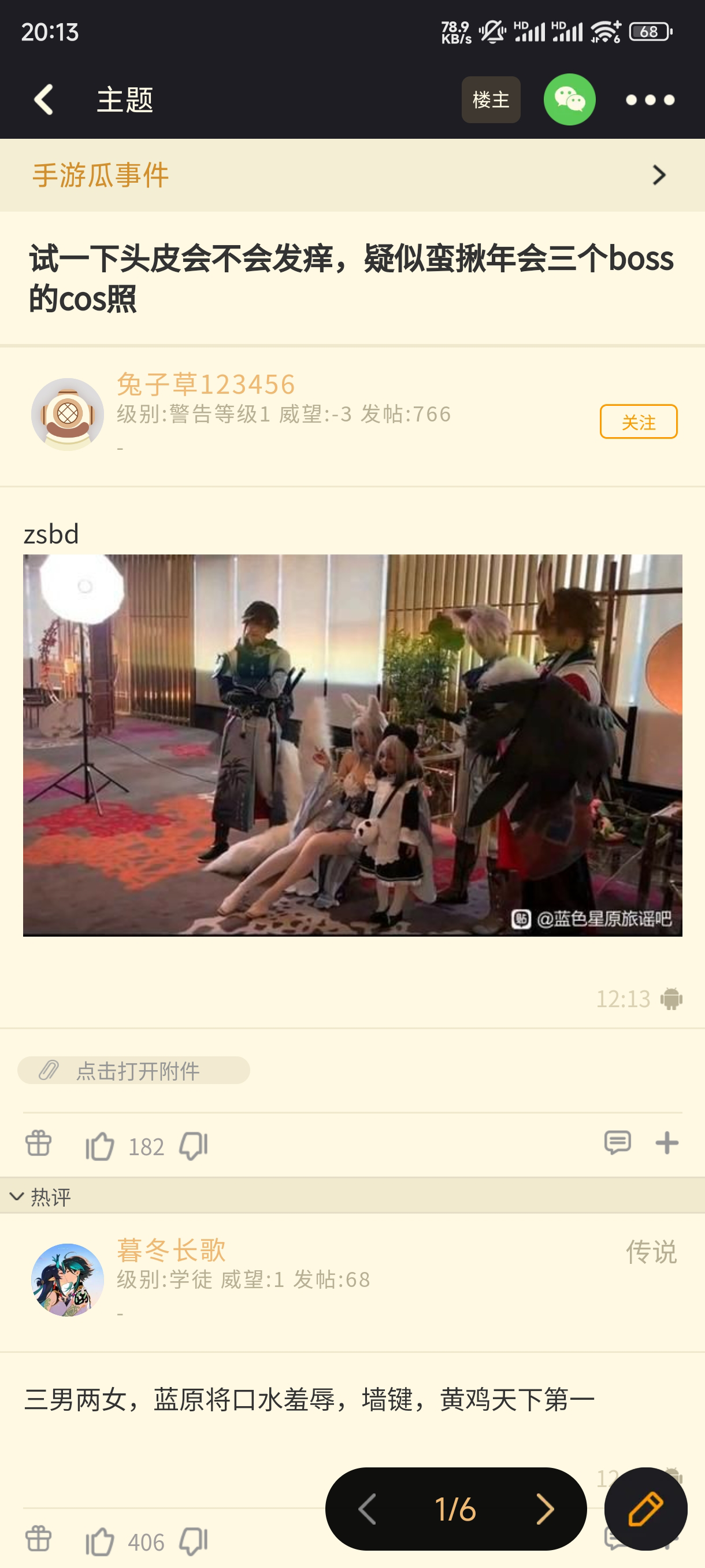The width and height of the screenshot is (705, 1568).
Task: Open 兔子草123456's profile avatar
Action: 68,414
